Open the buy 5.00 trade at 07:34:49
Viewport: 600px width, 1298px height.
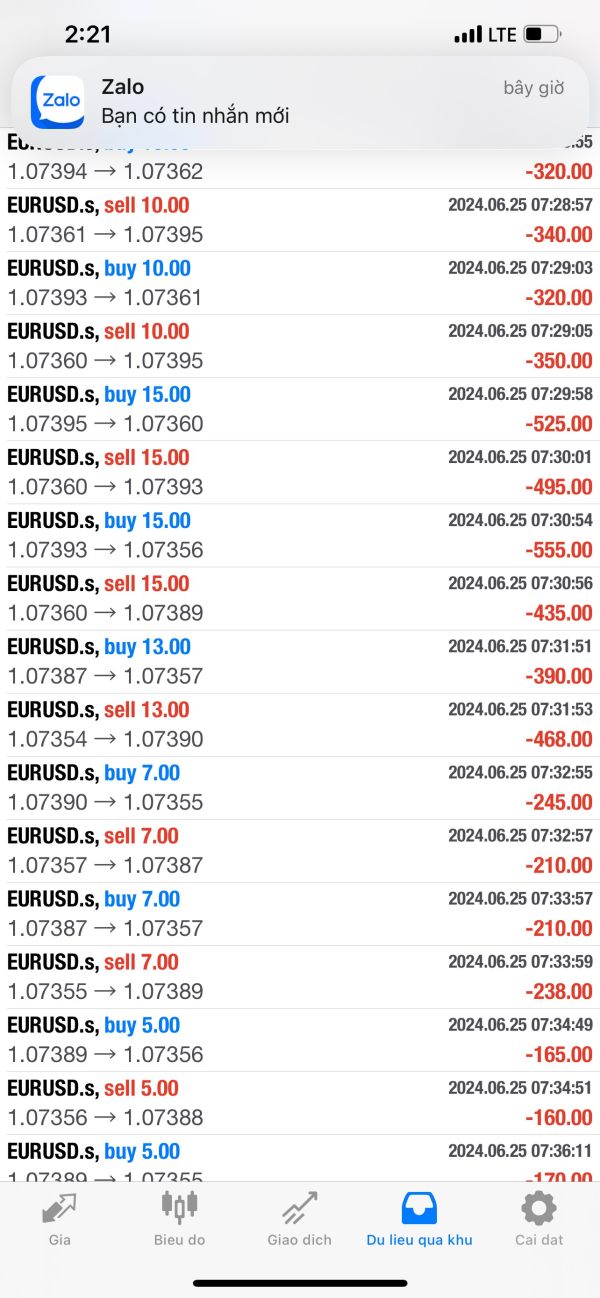pyautogui.click(x=300, y=1039)
